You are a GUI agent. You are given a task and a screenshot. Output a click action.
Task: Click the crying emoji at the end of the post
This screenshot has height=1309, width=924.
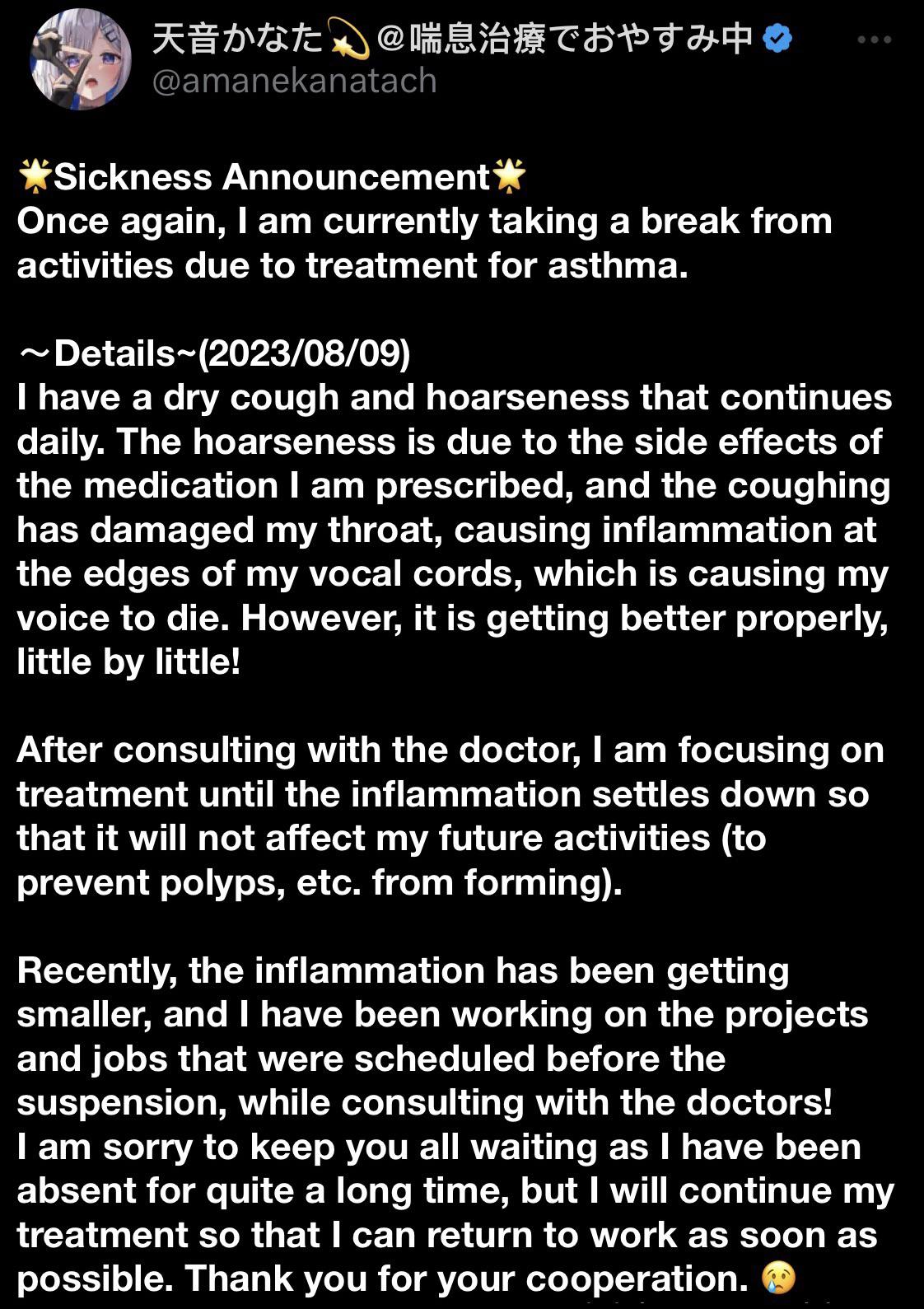click(779, 1278)
